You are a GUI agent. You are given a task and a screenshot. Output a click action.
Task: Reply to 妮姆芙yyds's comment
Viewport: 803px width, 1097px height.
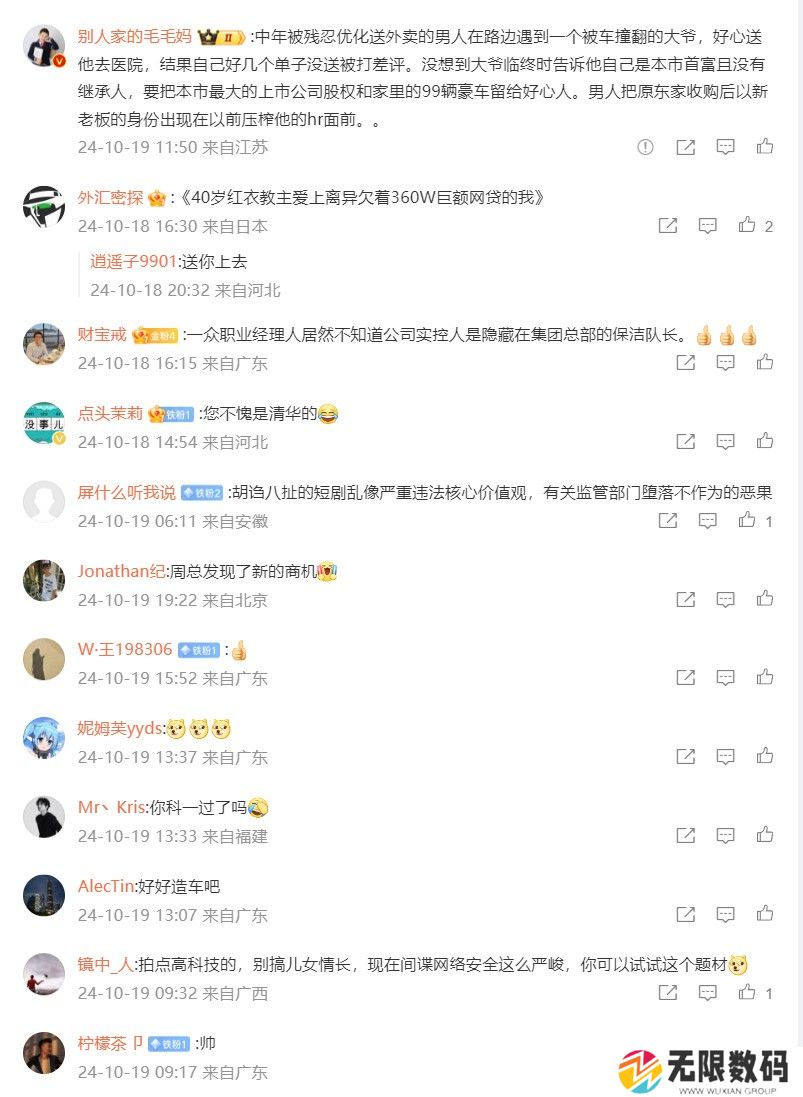click(725, 757)
